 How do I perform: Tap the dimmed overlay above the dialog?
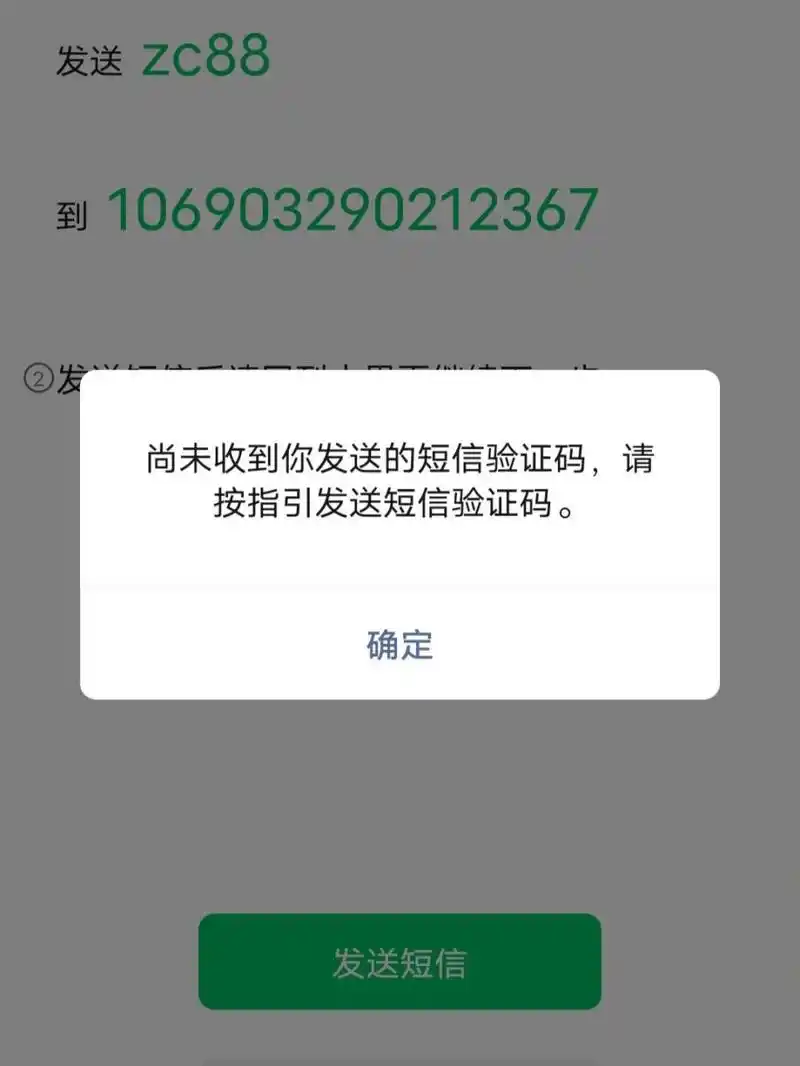click(400, 300)
